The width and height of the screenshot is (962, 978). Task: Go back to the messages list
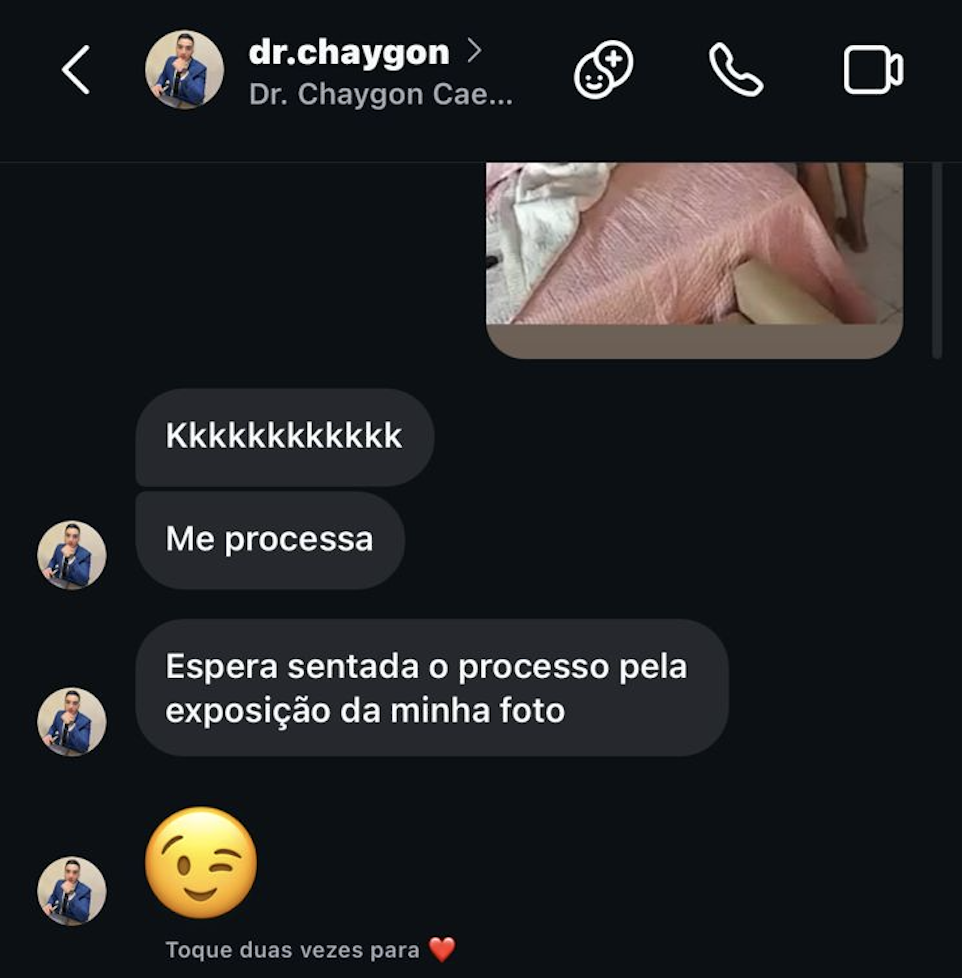click(x=76, y=71)
